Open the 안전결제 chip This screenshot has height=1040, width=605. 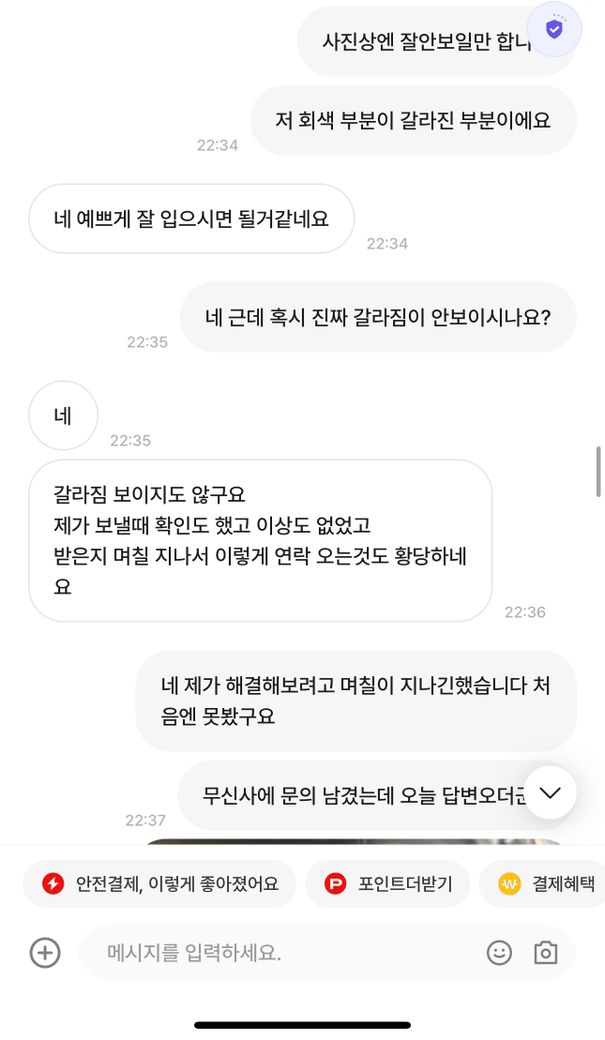[159, 884]
